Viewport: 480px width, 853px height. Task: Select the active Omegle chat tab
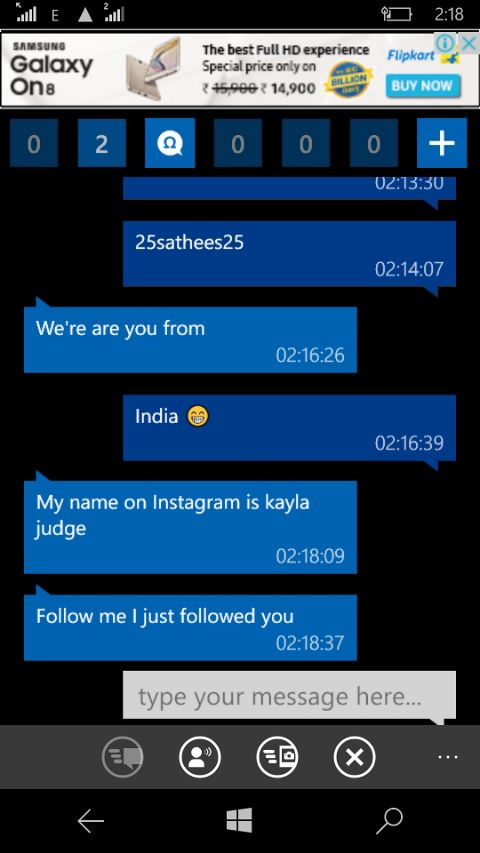170,143
